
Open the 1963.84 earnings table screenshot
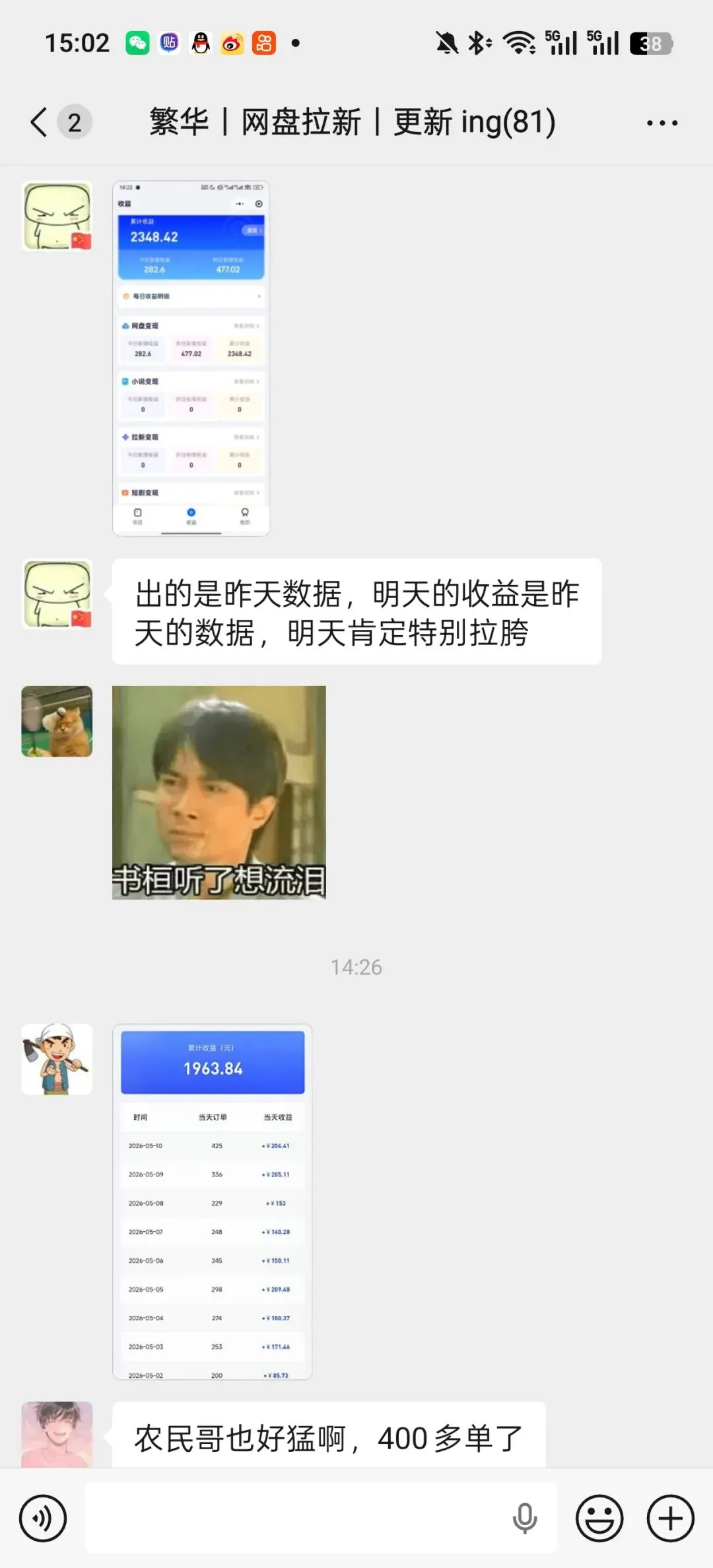[x=212, y=1202]
